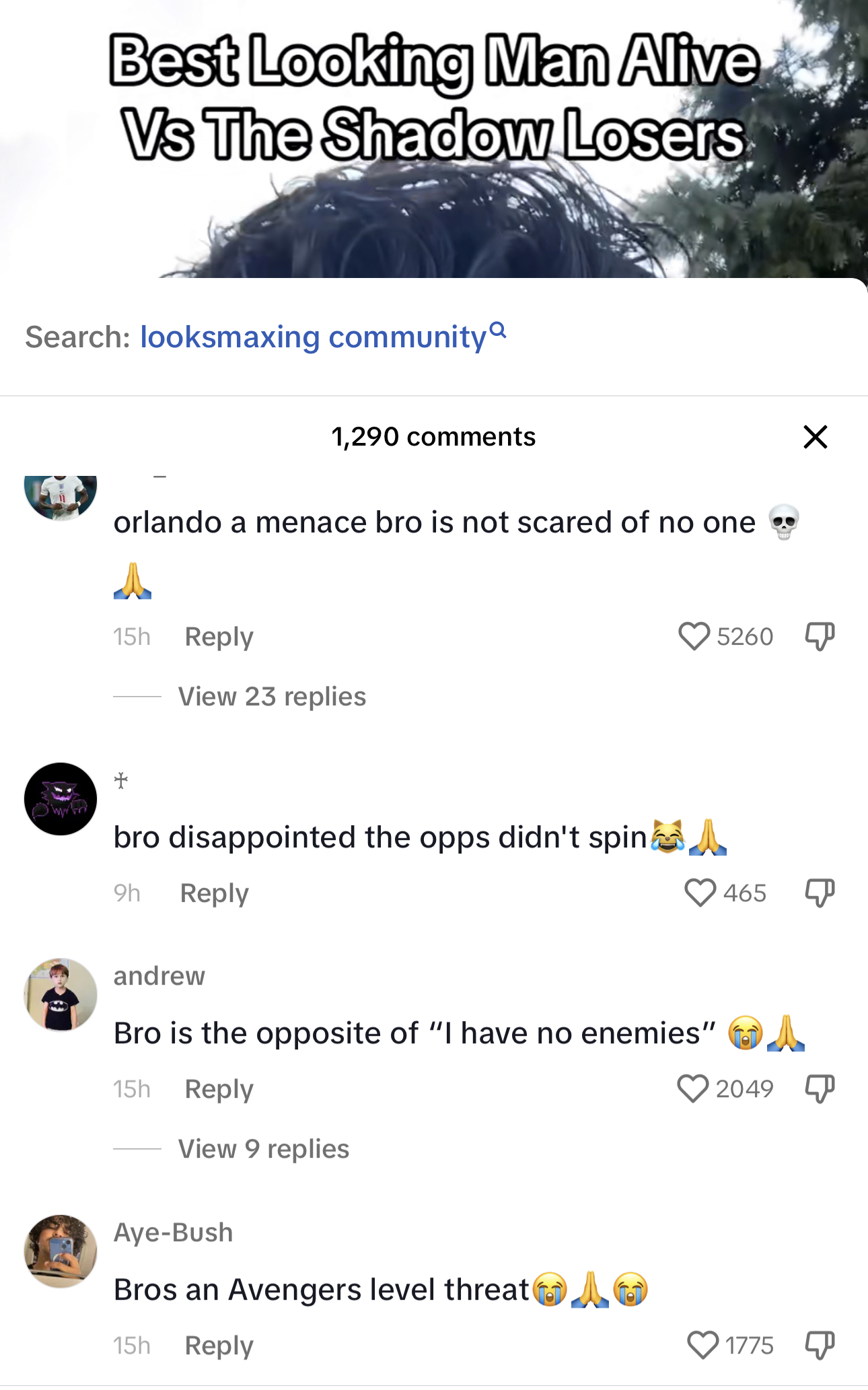Open andrew's profile picture
Image resolution: width=868 pixels, height=1390 pixels.
tap(61, 995)
